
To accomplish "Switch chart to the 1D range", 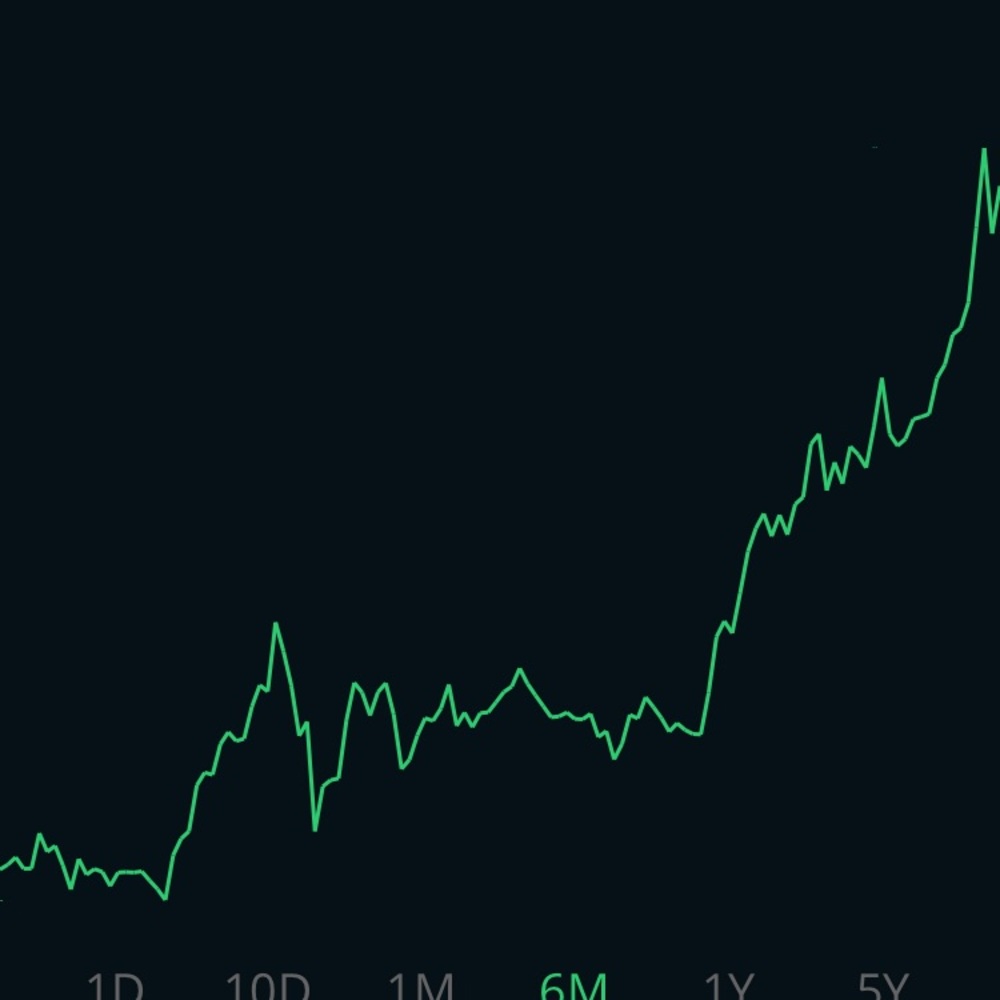I will 115,988.
